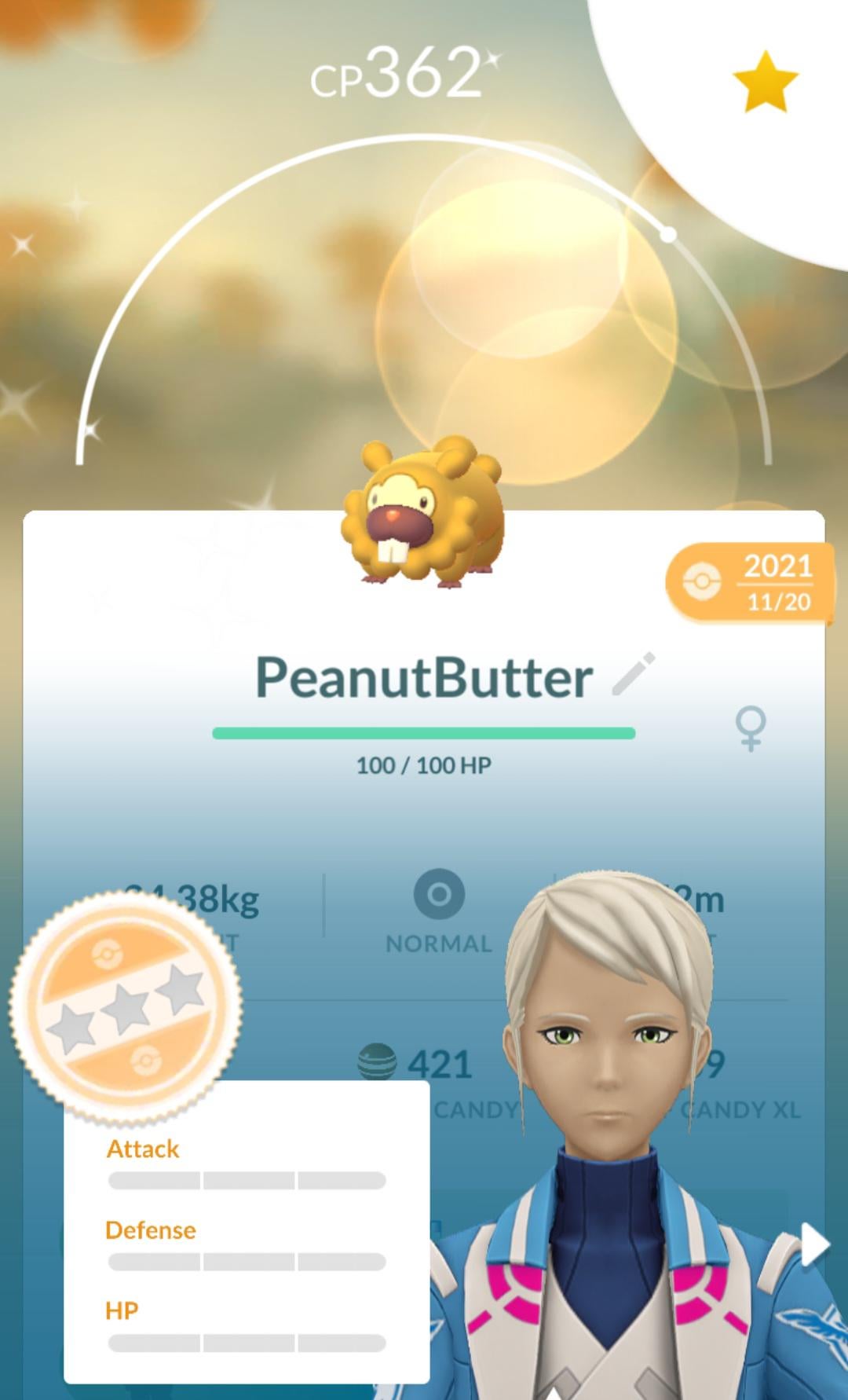Toggle the favorite star for PeanutButter
The height and width of the screenshot is (1400, 848).
pyautogui.click(x=765, y=82)
